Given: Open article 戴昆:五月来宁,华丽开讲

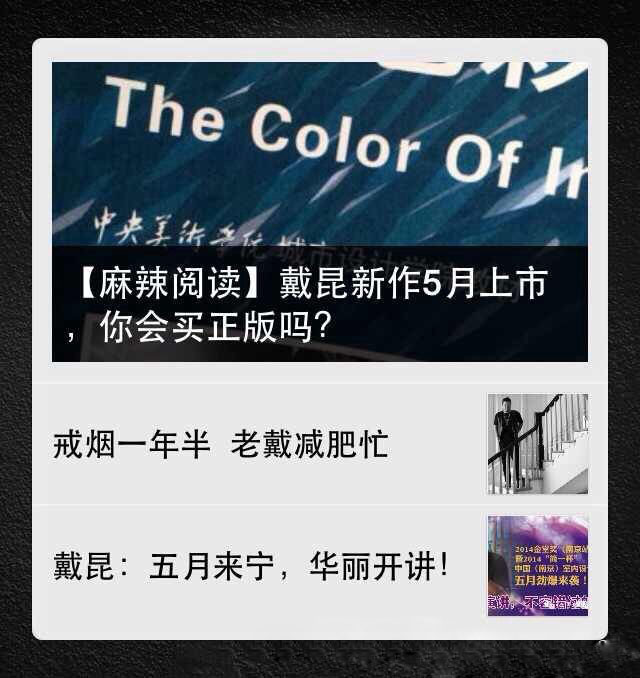Looking at the screenshot, I should pos(250,566).
